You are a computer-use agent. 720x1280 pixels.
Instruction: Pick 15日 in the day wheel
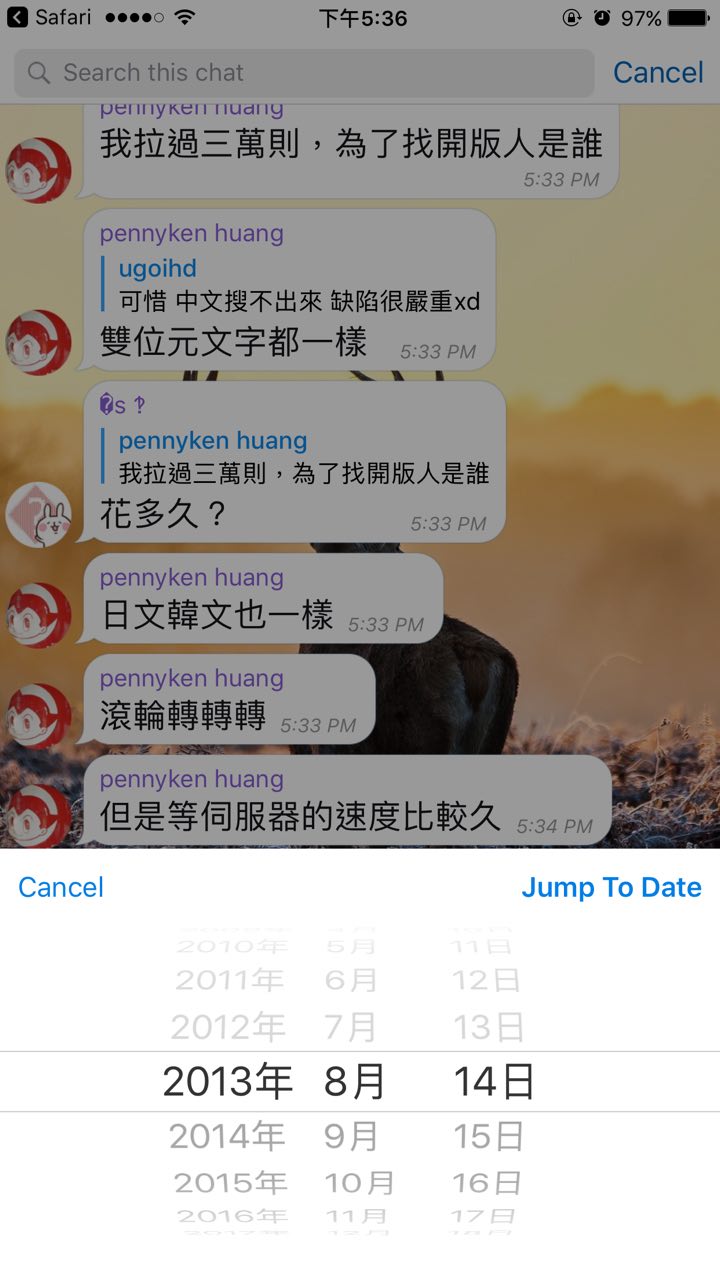pyautogui.click(x=488, y=1136)
